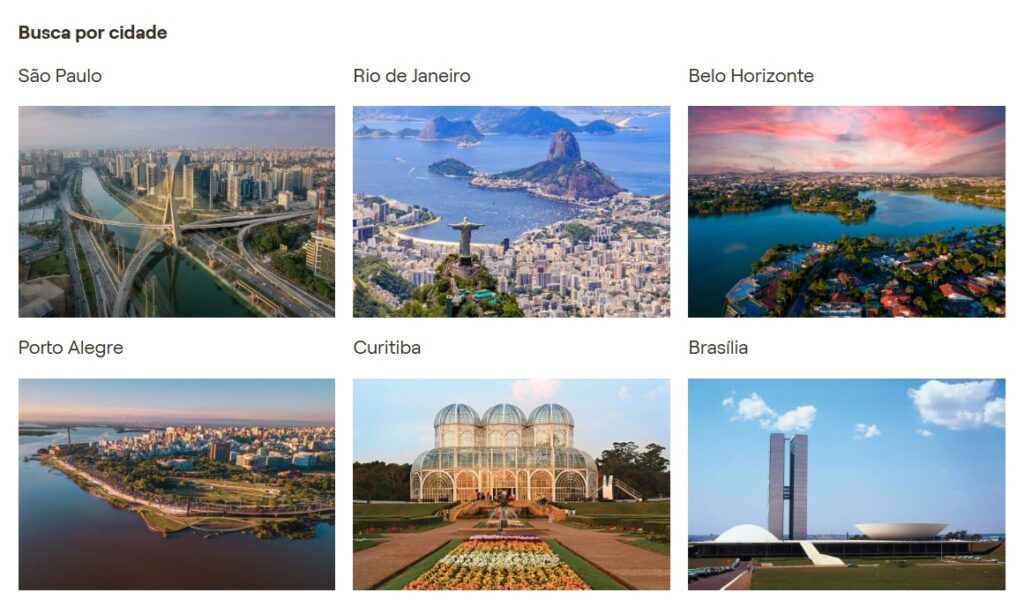Choose the Belo Horizonte city tile
This screenshot has height=615, width=1024.
846,211
